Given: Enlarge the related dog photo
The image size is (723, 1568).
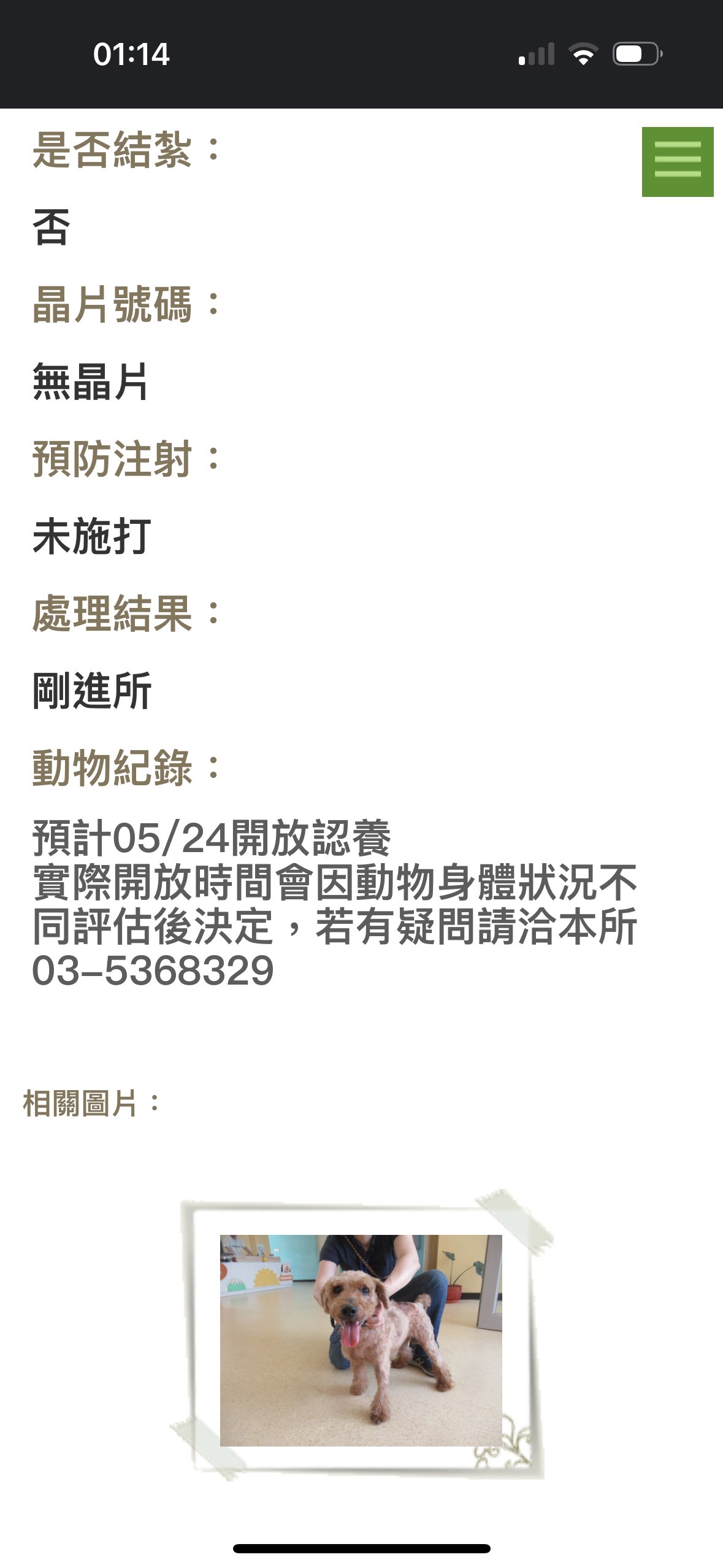Looking at the screenshot, I should click(361, 1340).
